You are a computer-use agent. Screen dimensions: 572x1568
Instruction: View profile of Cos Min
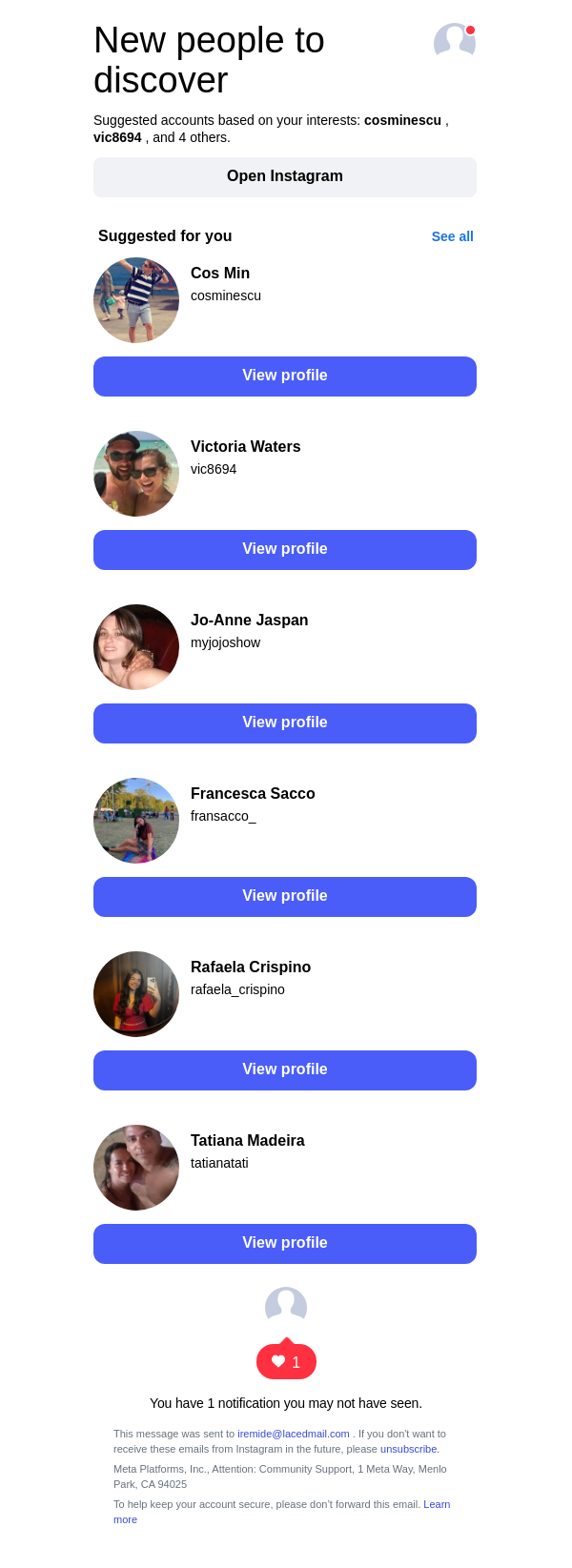pos(284,377)
